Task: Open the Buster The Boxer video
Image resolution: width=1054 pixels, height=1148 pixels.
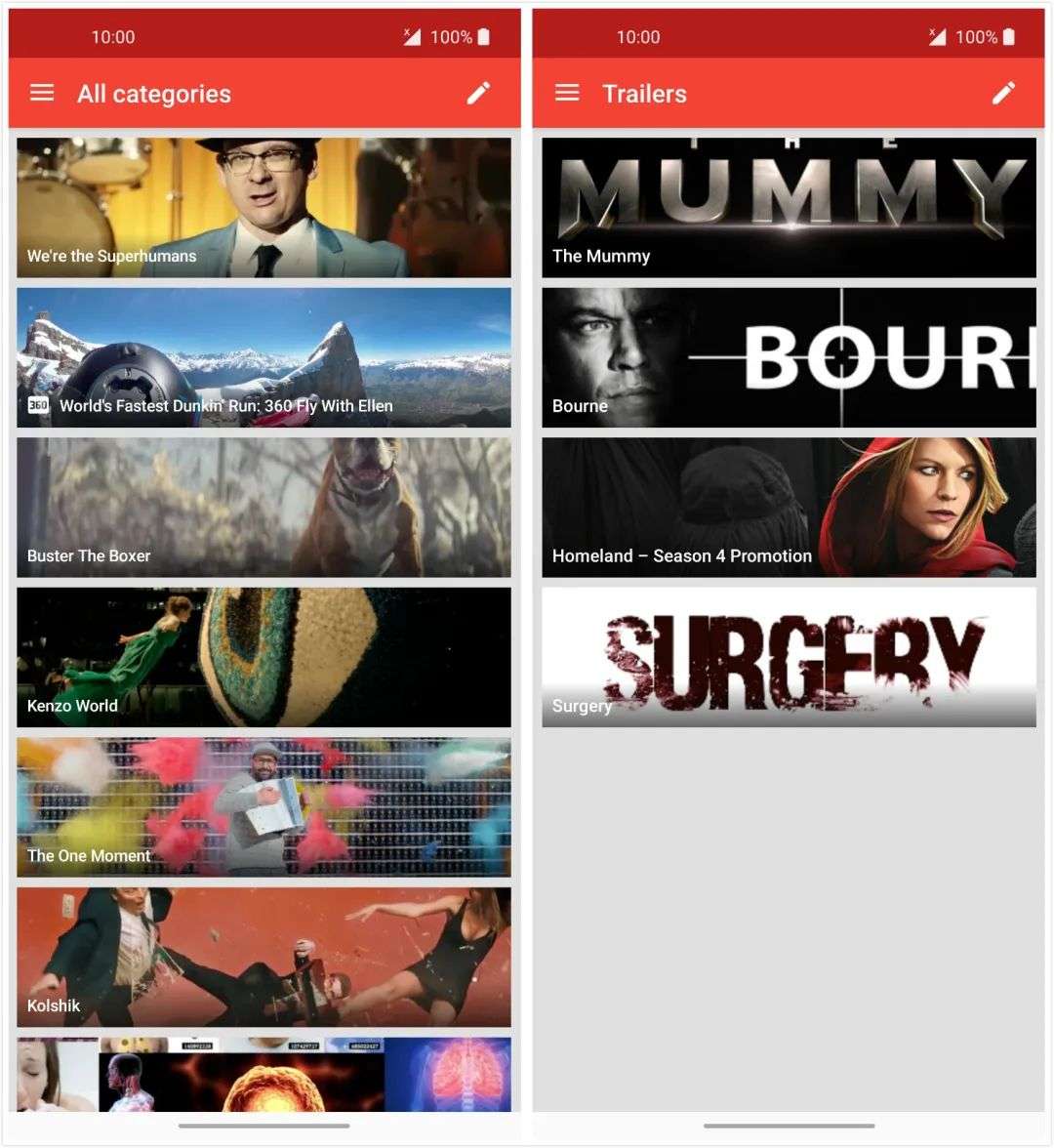Action: click(263, 507)
